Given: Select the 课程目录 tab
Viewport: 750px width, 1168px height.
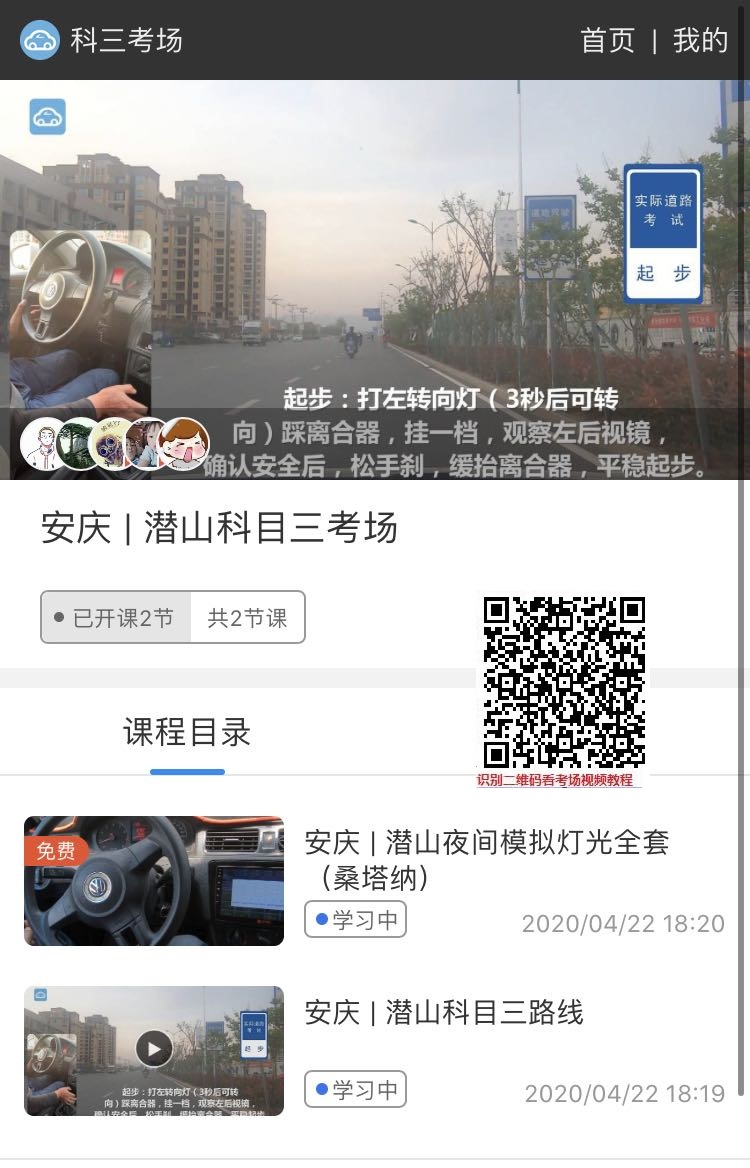Looking at the screenshot, I should 187,733.
